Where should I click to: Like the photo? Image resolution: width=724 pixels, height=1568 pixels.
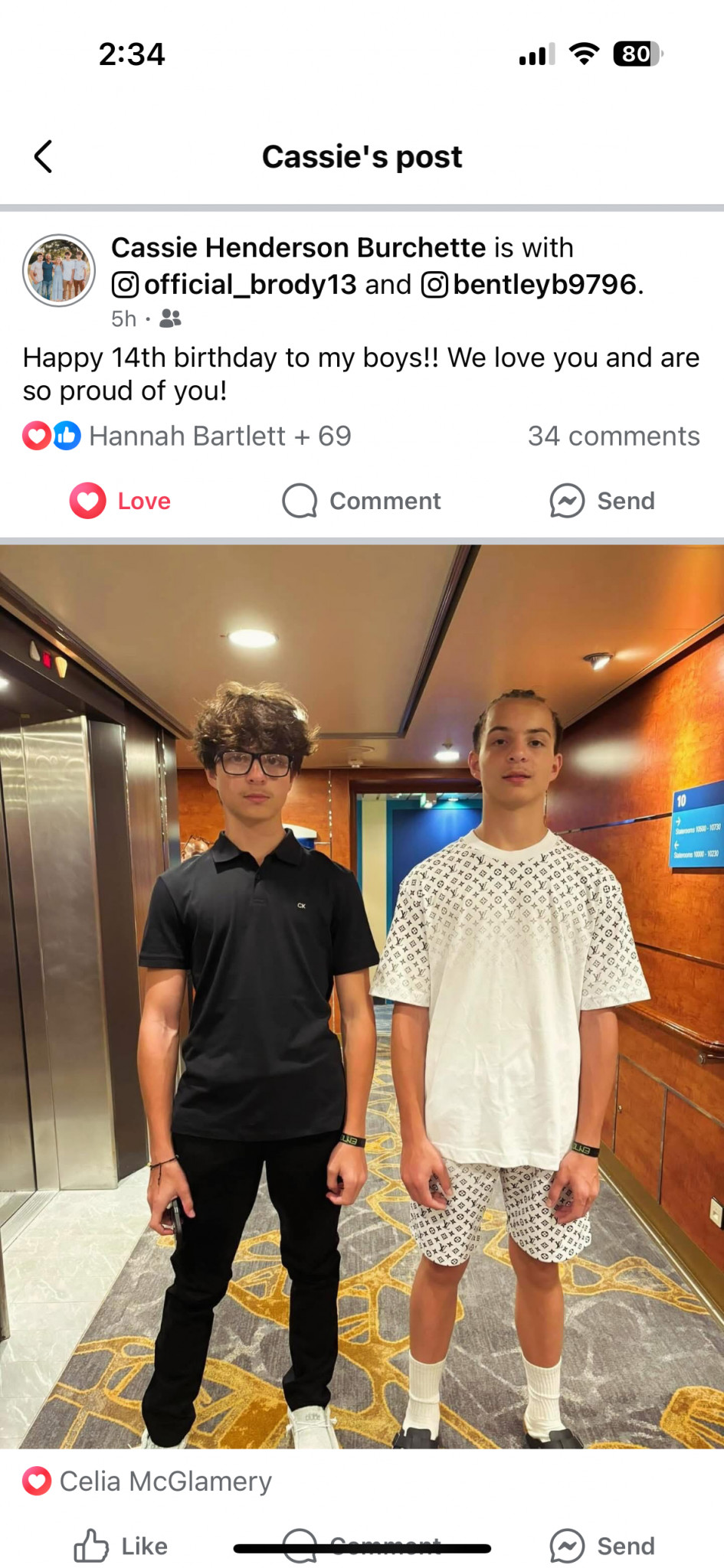[x=121, y=1546]
